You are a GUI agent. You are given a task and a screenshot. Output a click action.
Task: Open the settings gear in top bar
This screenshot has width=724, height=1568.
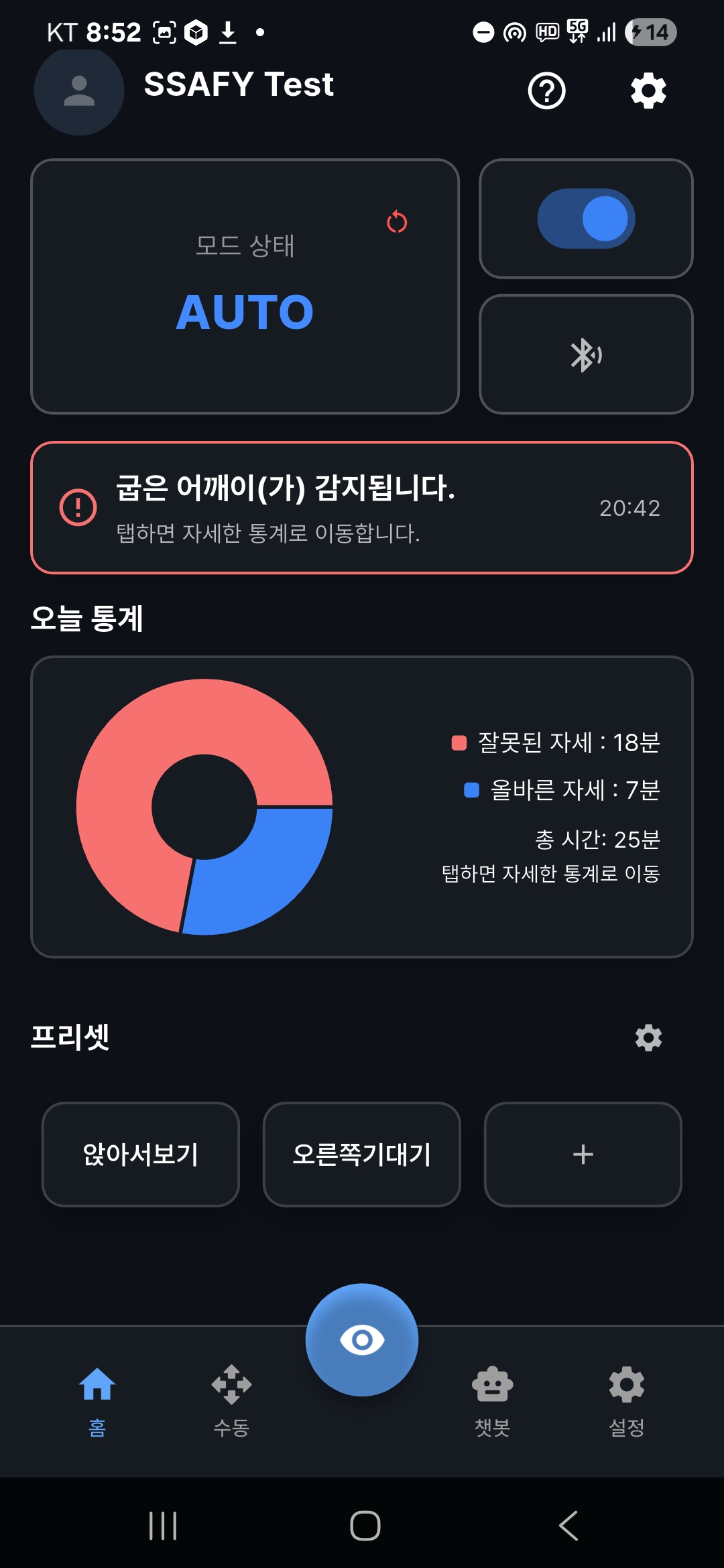[647, 91]
